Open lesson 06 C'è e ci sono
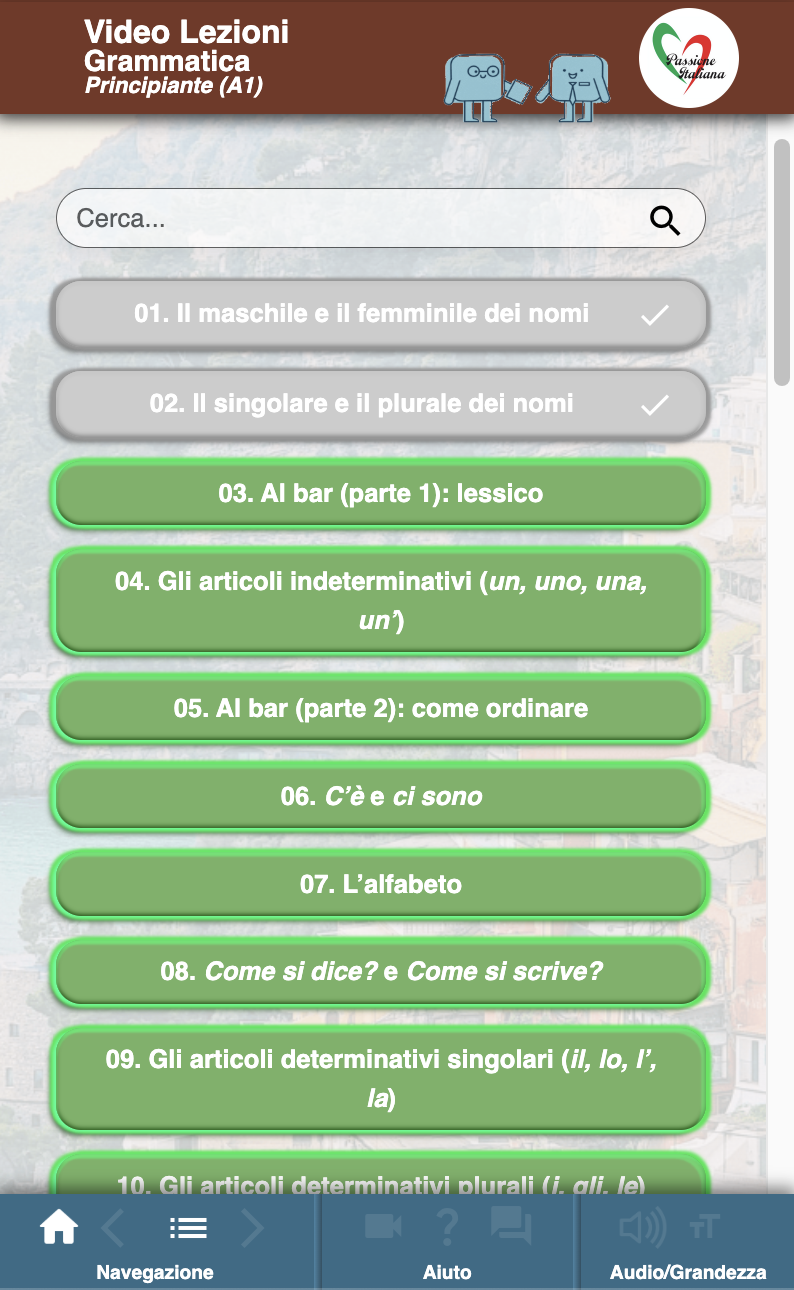 (380, 797)
